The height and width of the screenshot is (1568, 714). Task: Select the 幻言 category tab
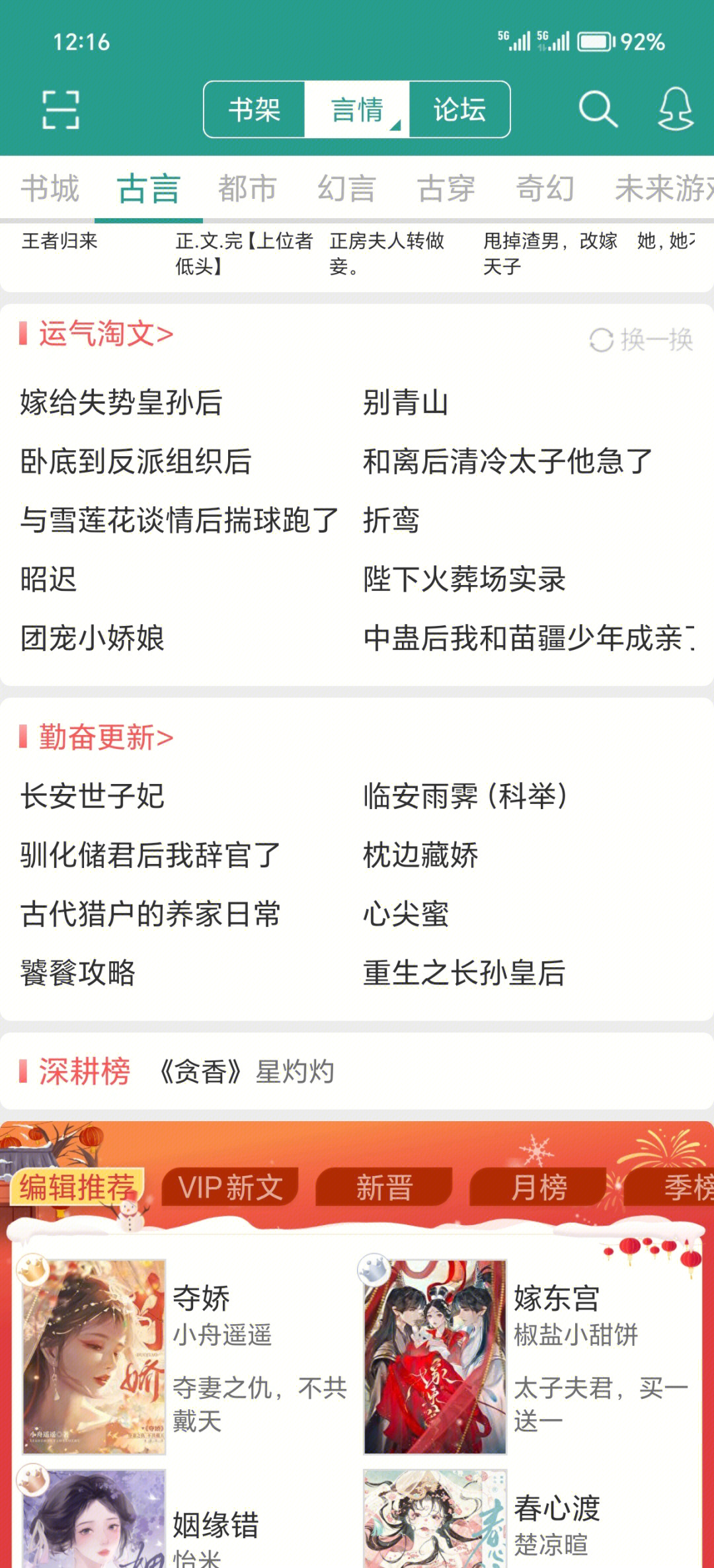pos(346,189)
